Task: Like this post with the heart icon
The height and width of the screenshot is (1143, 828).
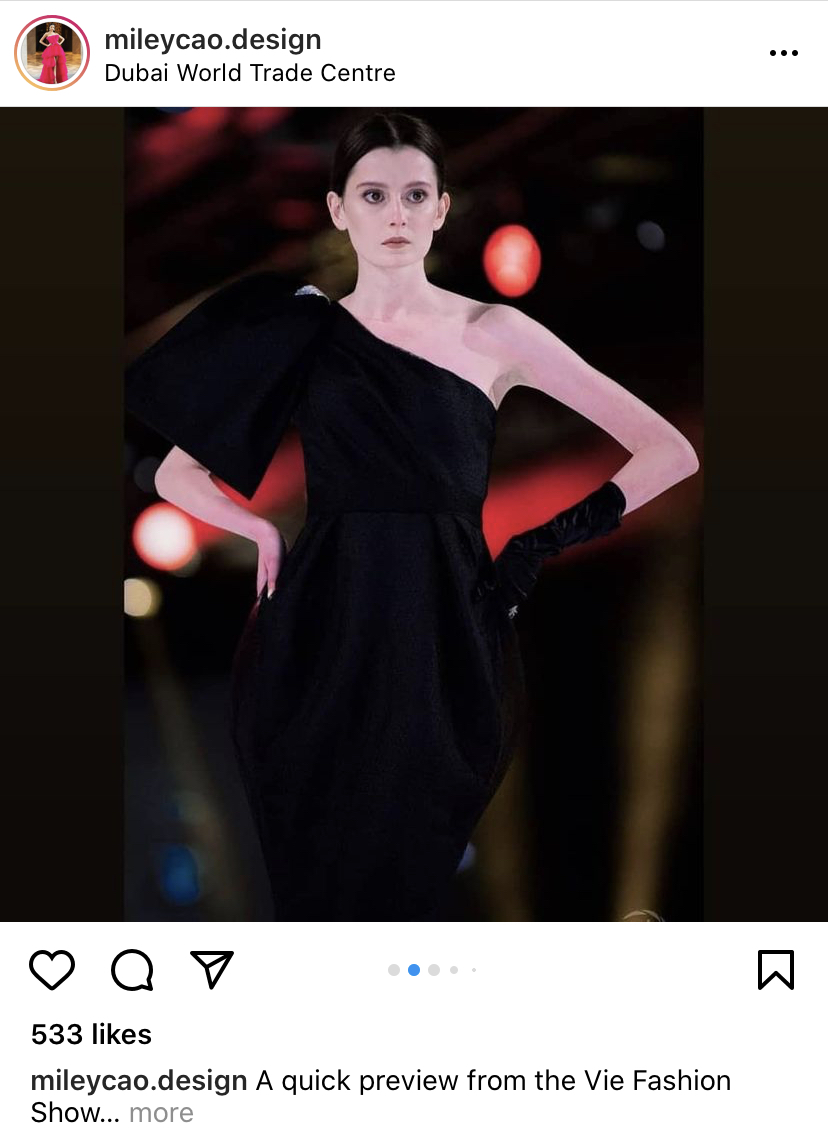Action: click(52, 970)
